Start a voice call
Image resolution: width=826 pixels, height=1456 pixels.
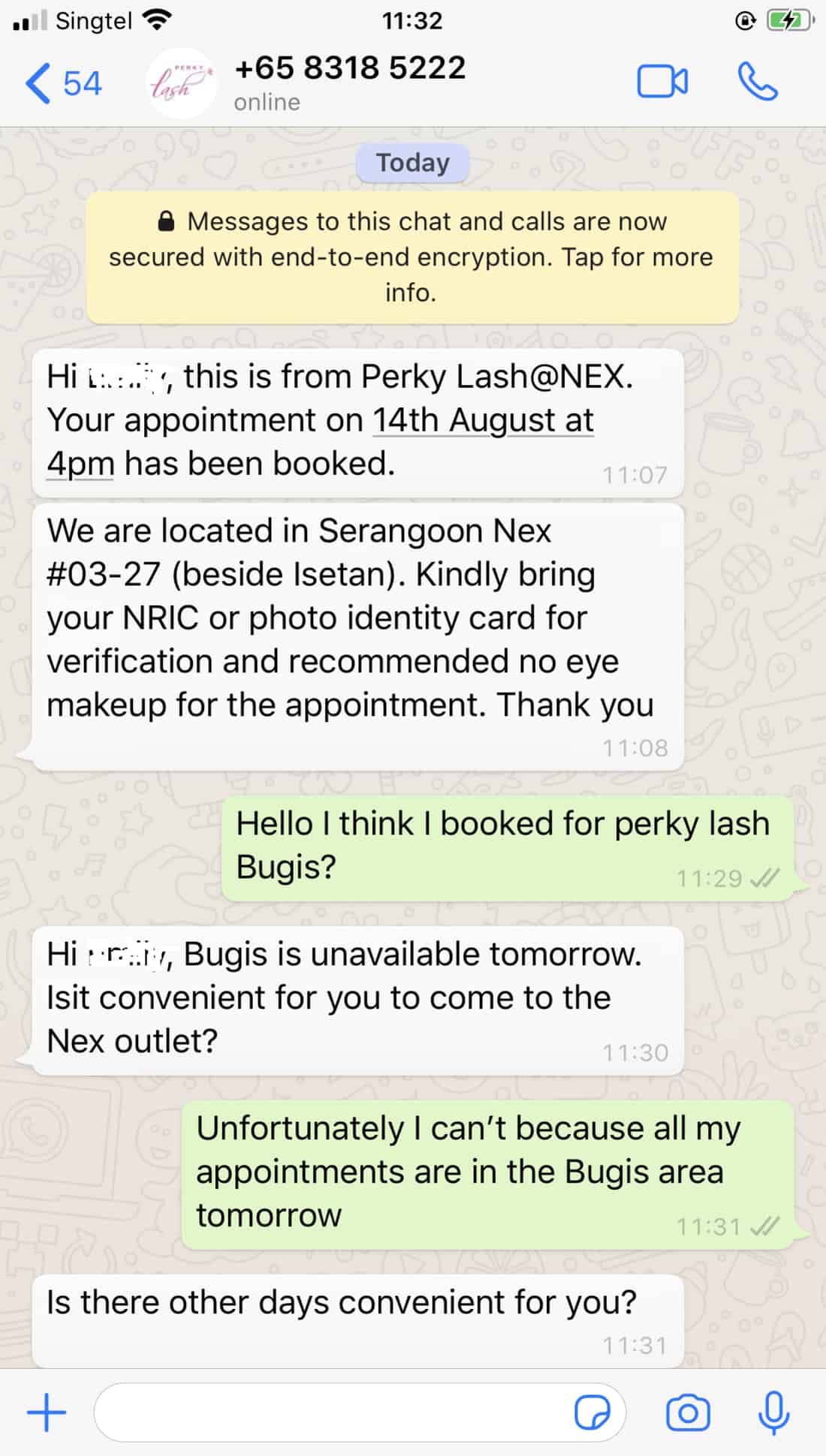[x=758, y=82]
